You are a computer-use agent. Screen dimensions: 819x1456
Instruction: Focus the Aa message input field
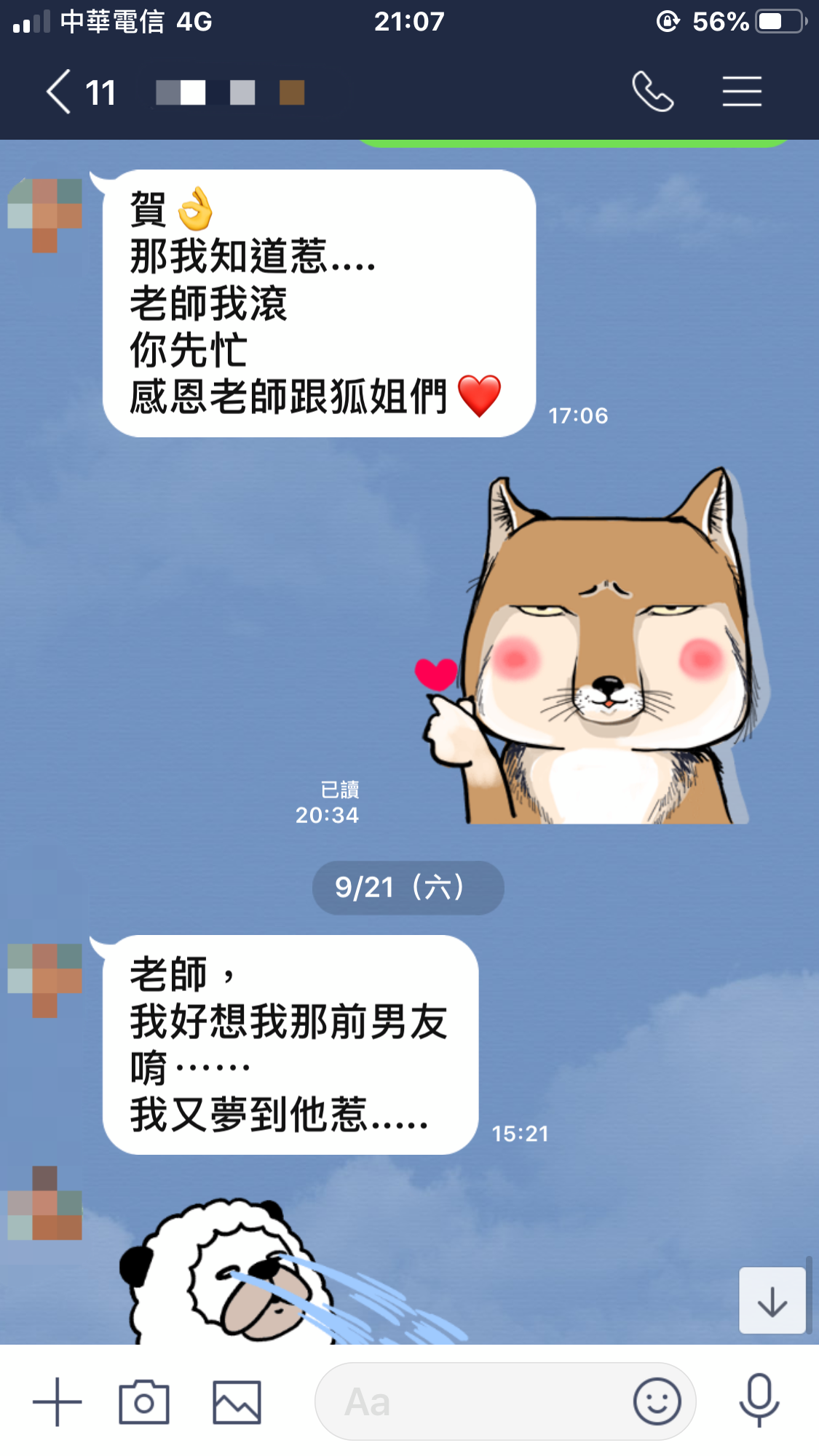coord(473,1401)
